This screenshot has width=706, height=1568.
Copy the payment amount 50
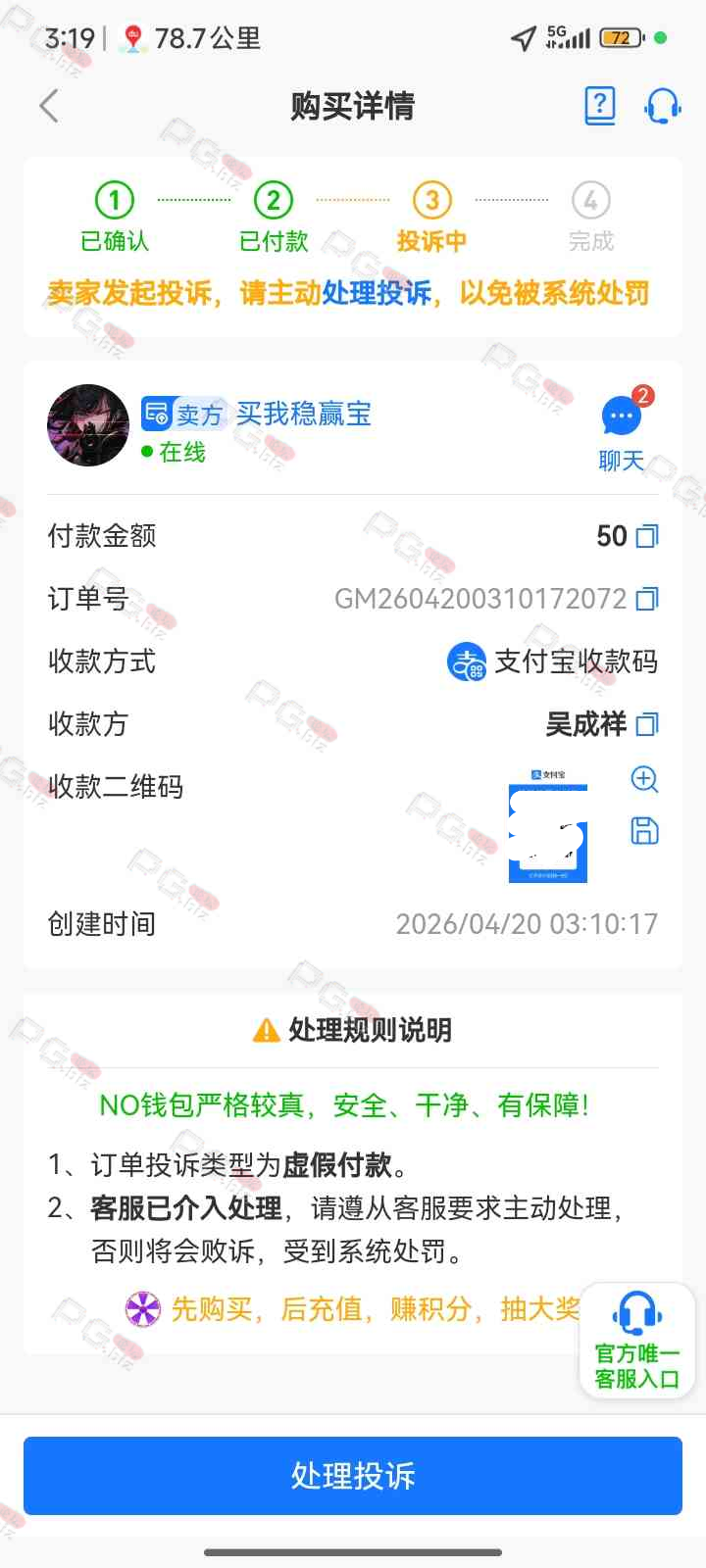[x=647, y=536]
